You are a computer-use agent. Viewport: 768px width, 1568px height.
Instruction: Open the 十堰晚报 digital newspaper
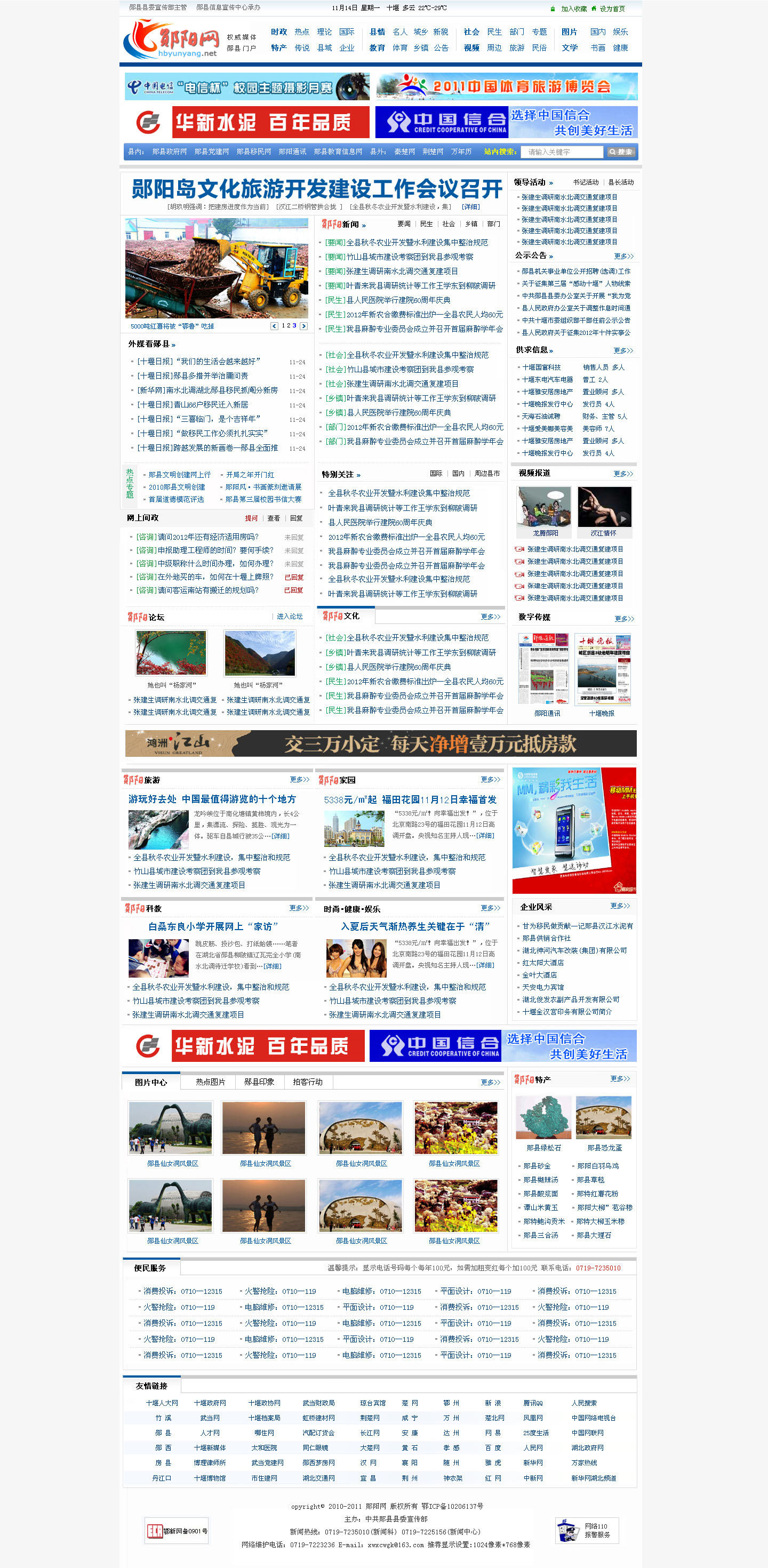tap(602, 669)
